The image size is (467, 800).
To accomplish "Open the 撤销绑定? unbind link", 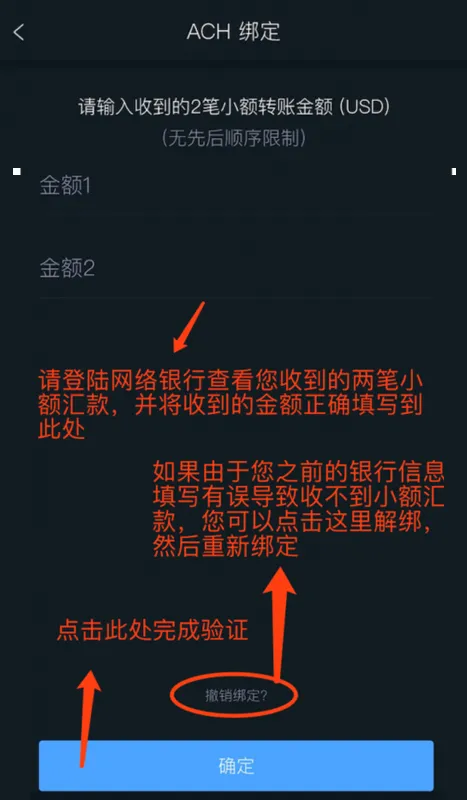I will point(236,696).
